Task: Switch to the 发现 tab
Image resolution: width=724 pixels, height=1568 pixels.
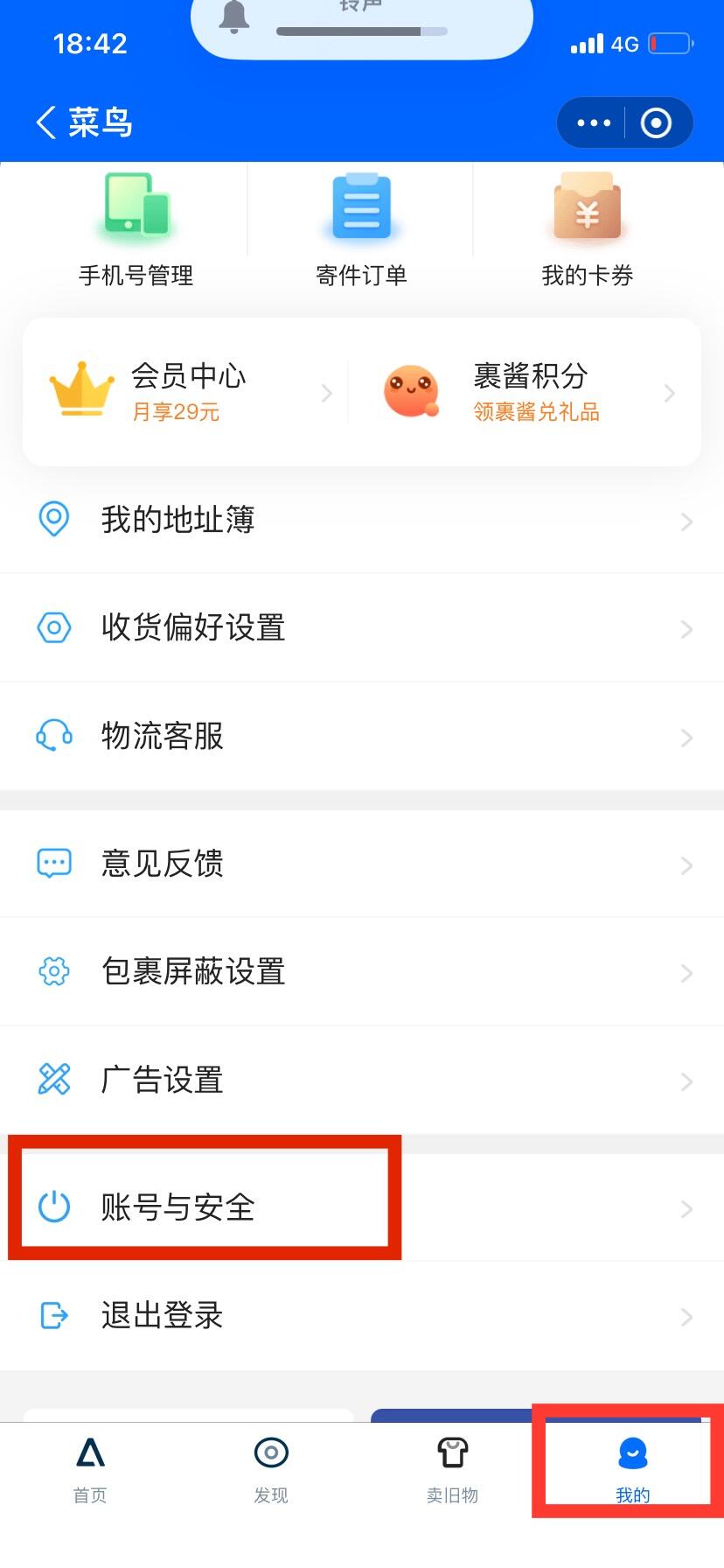Action: click(x=271, y=1470)
